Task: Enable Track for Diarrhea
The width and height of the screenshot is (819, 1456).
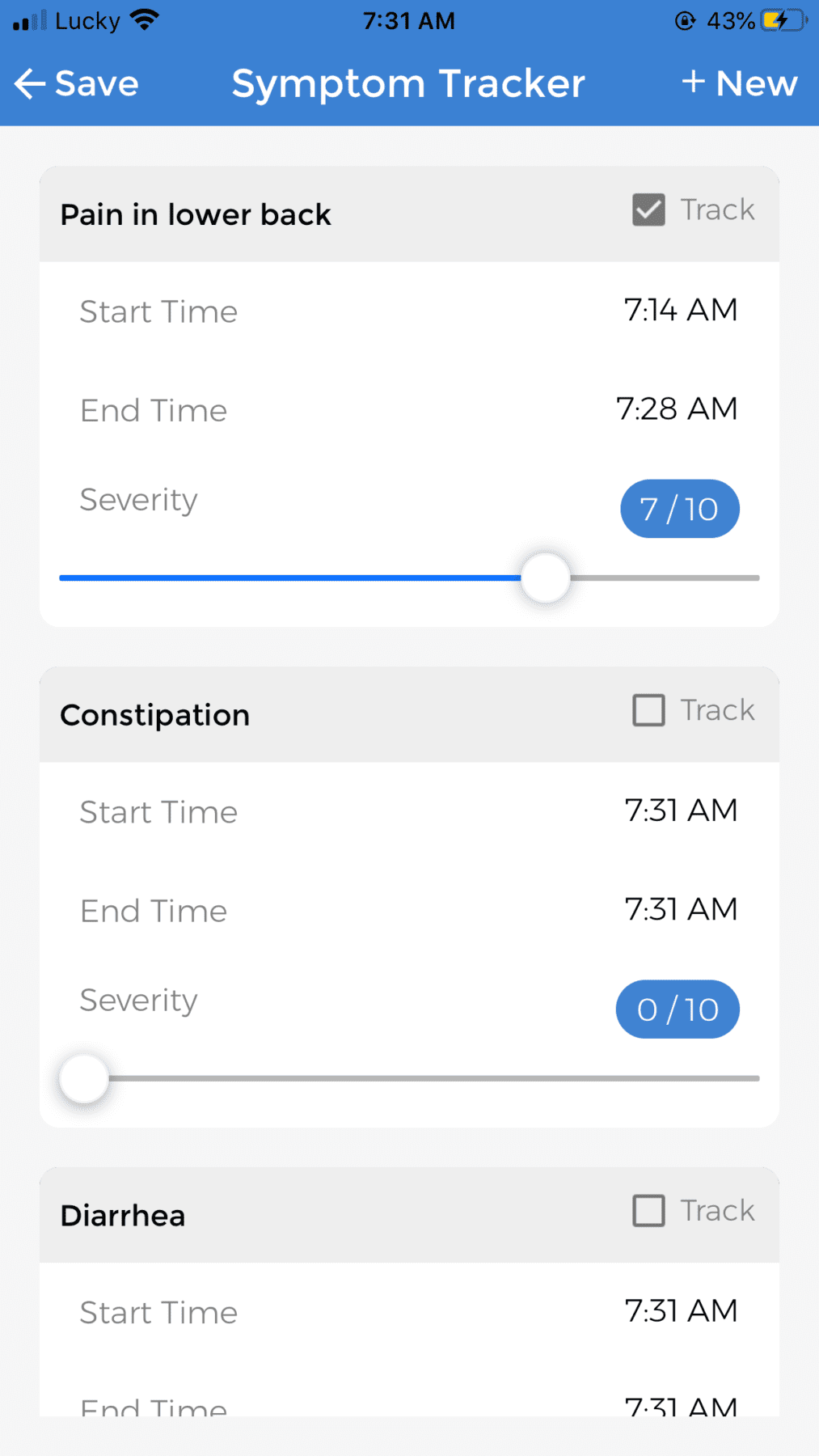Action: pyautogui.click(x=648, y=1210)
